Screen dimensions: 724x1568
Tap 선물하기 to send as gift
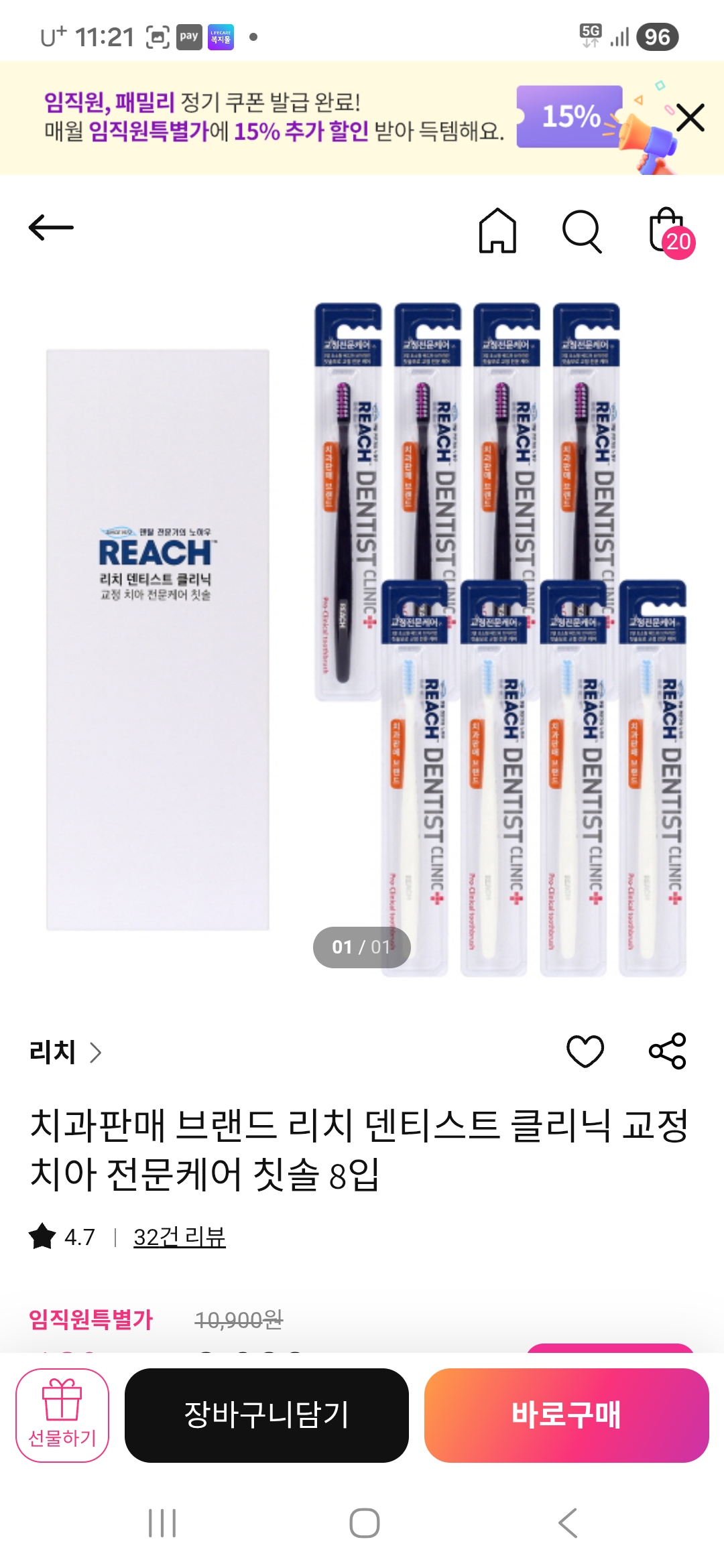tap(62, 1415)
